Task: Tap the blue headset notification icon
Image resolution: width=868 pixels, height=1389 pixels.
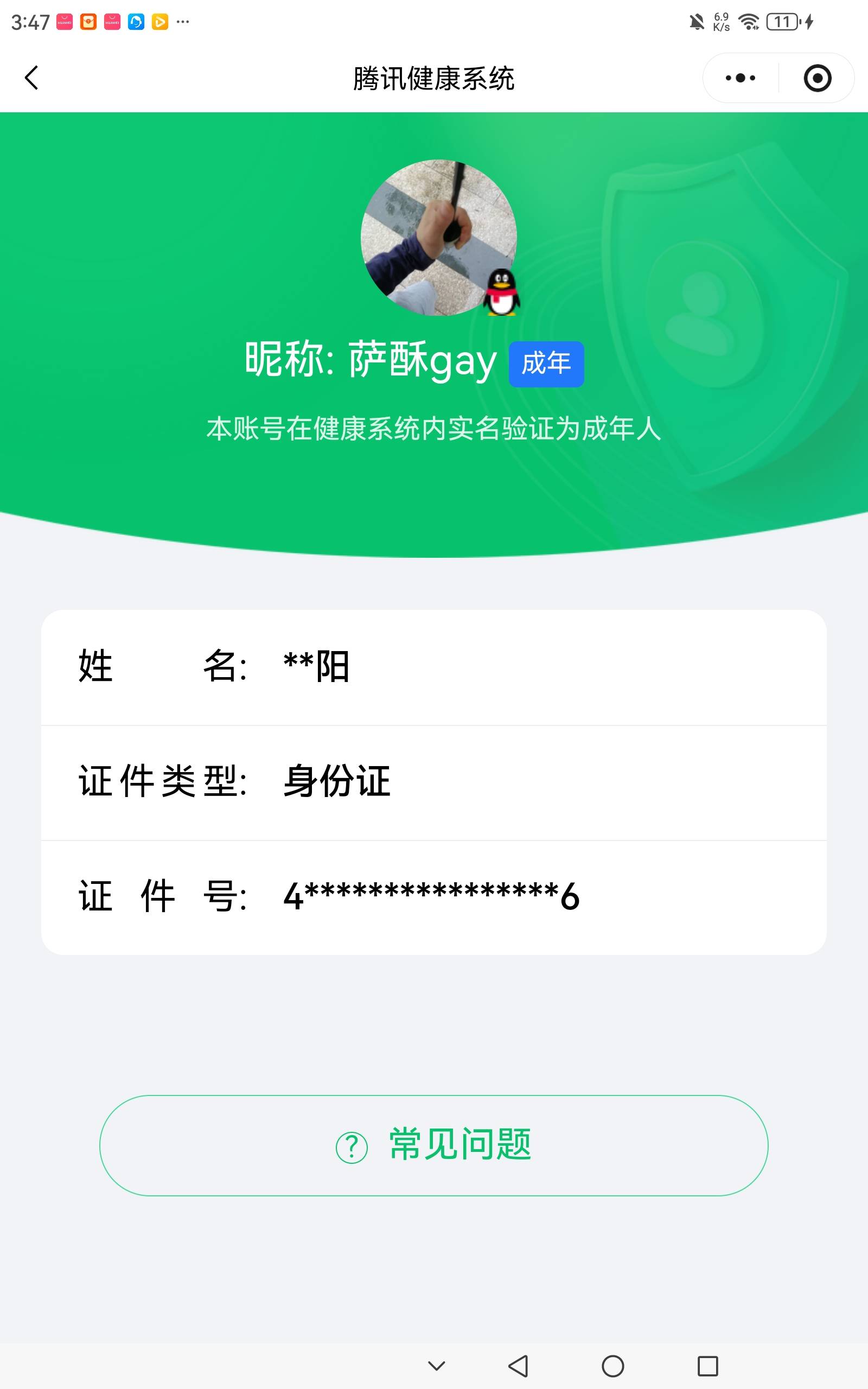Action: point(136,21)
